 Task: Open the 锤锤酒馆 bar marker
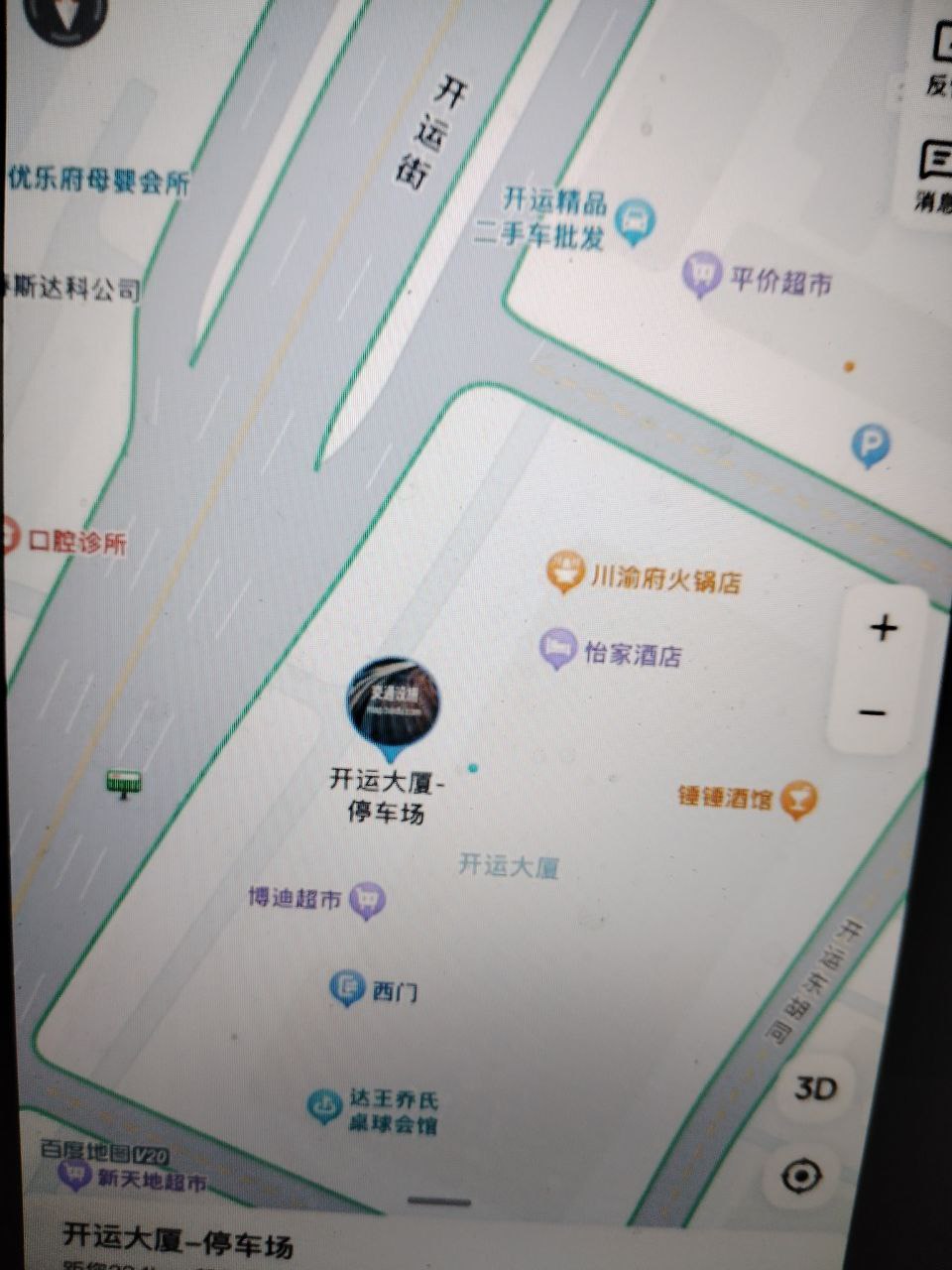click(797, 799)
